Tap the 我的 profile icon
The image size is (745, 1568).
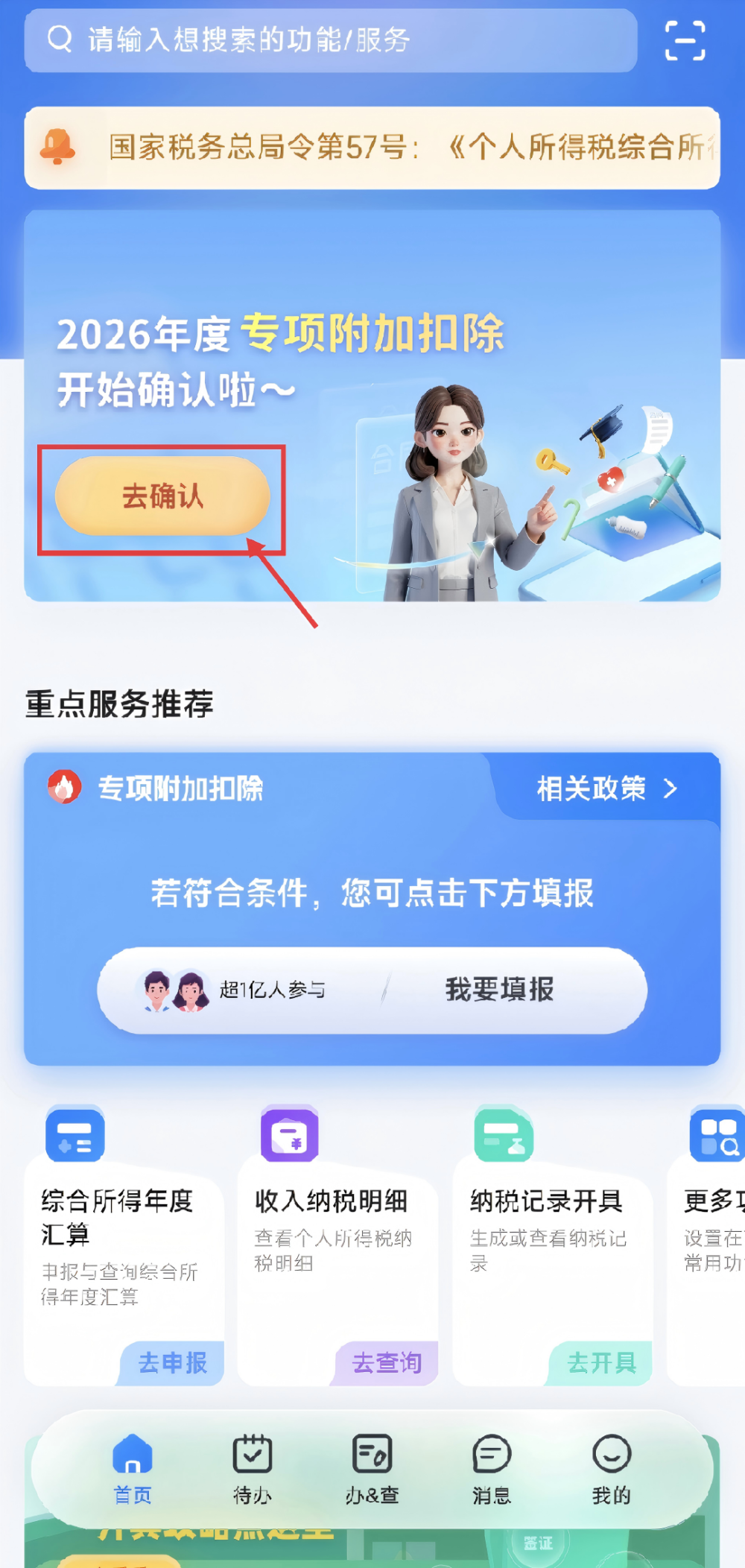pyautogui.click(x=611, y=1452)
